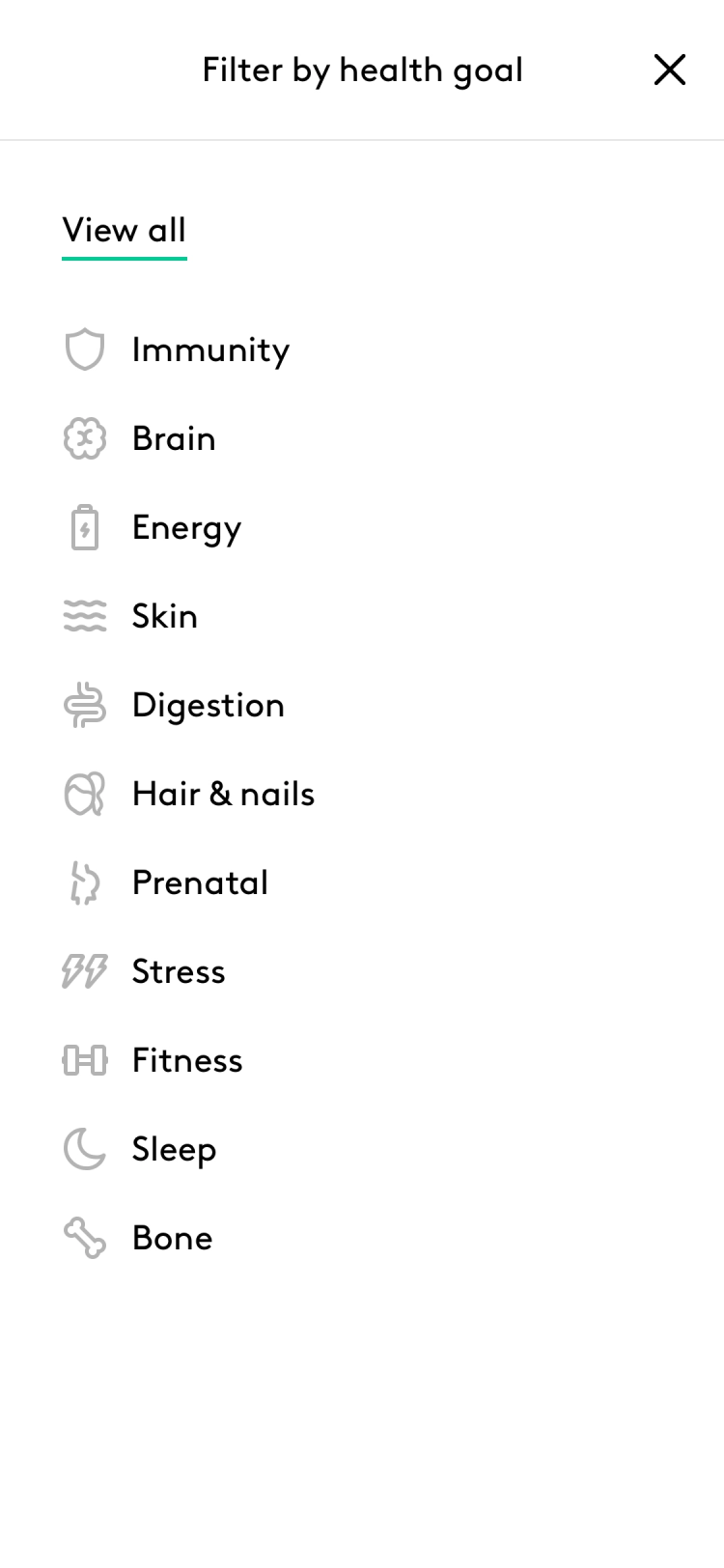Image resolution: width=724 pixels, height=1568 pixels.
Task: Filter products by Skin
Action: tap(131, 616)
